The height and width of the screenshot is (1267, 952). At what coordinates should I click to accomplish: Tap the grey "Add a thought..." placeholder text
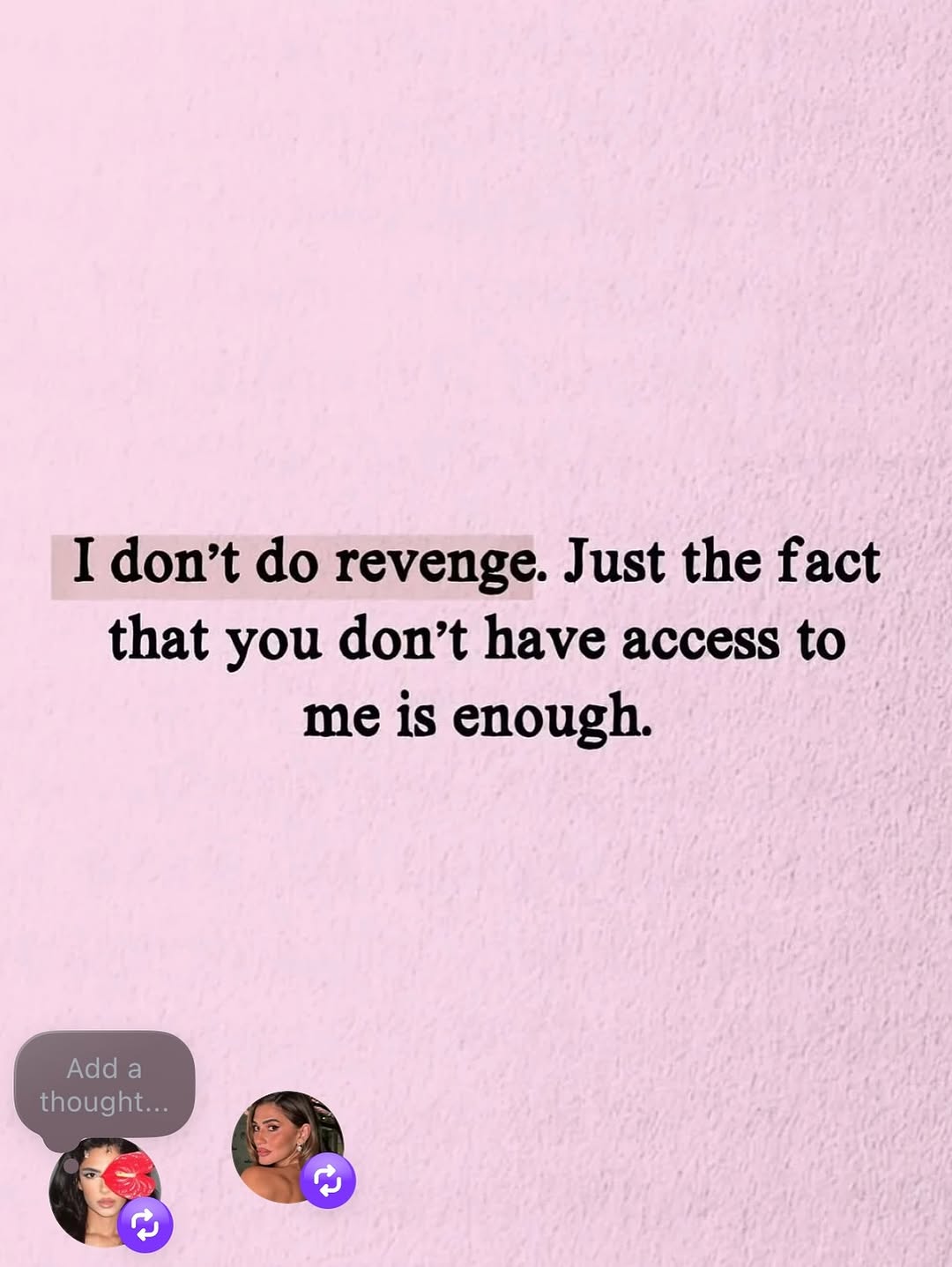[x=103, y=1086]
